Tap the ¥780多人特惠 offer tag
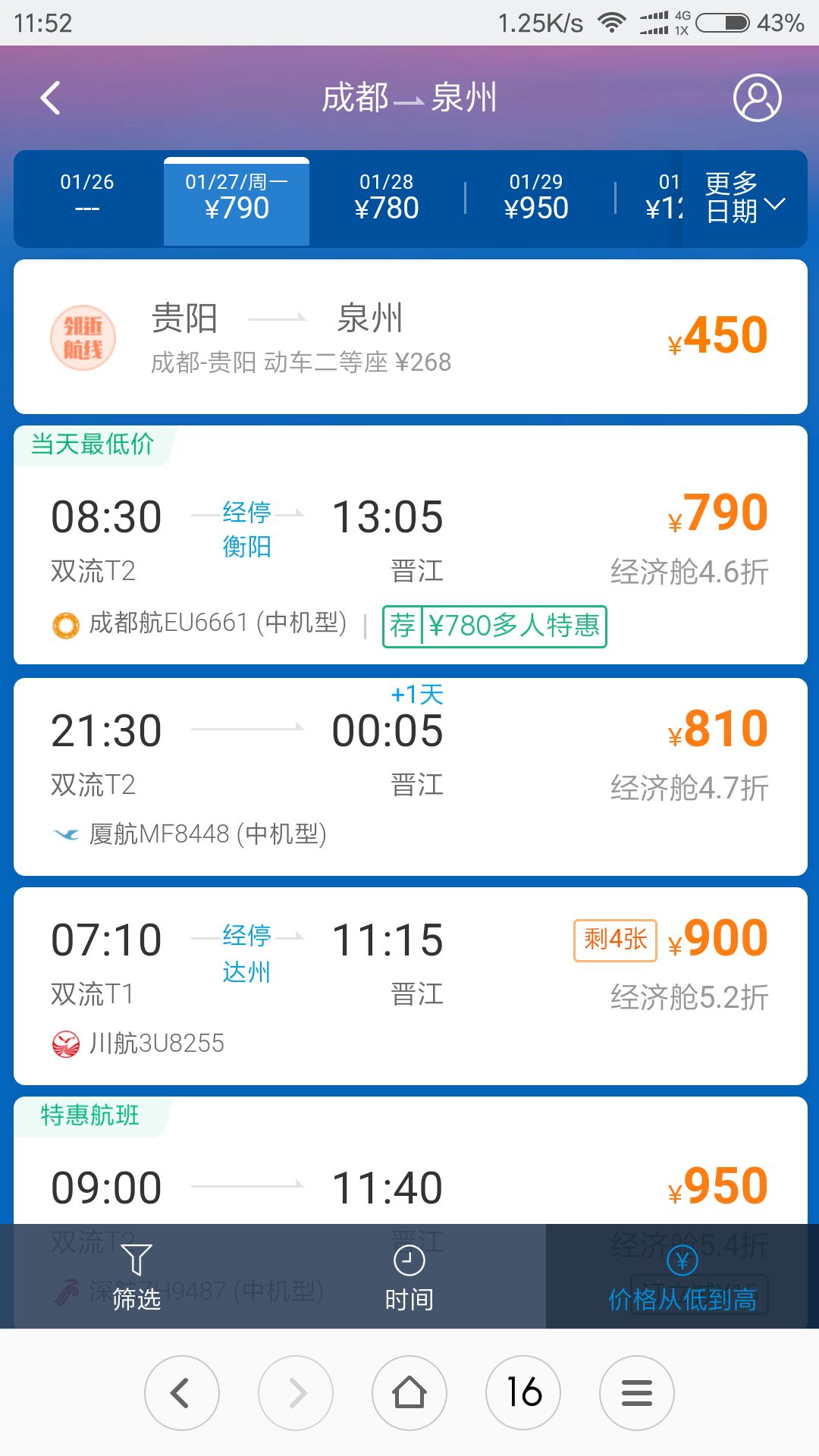Viewport: 819px width, 1456px height. 494,626
